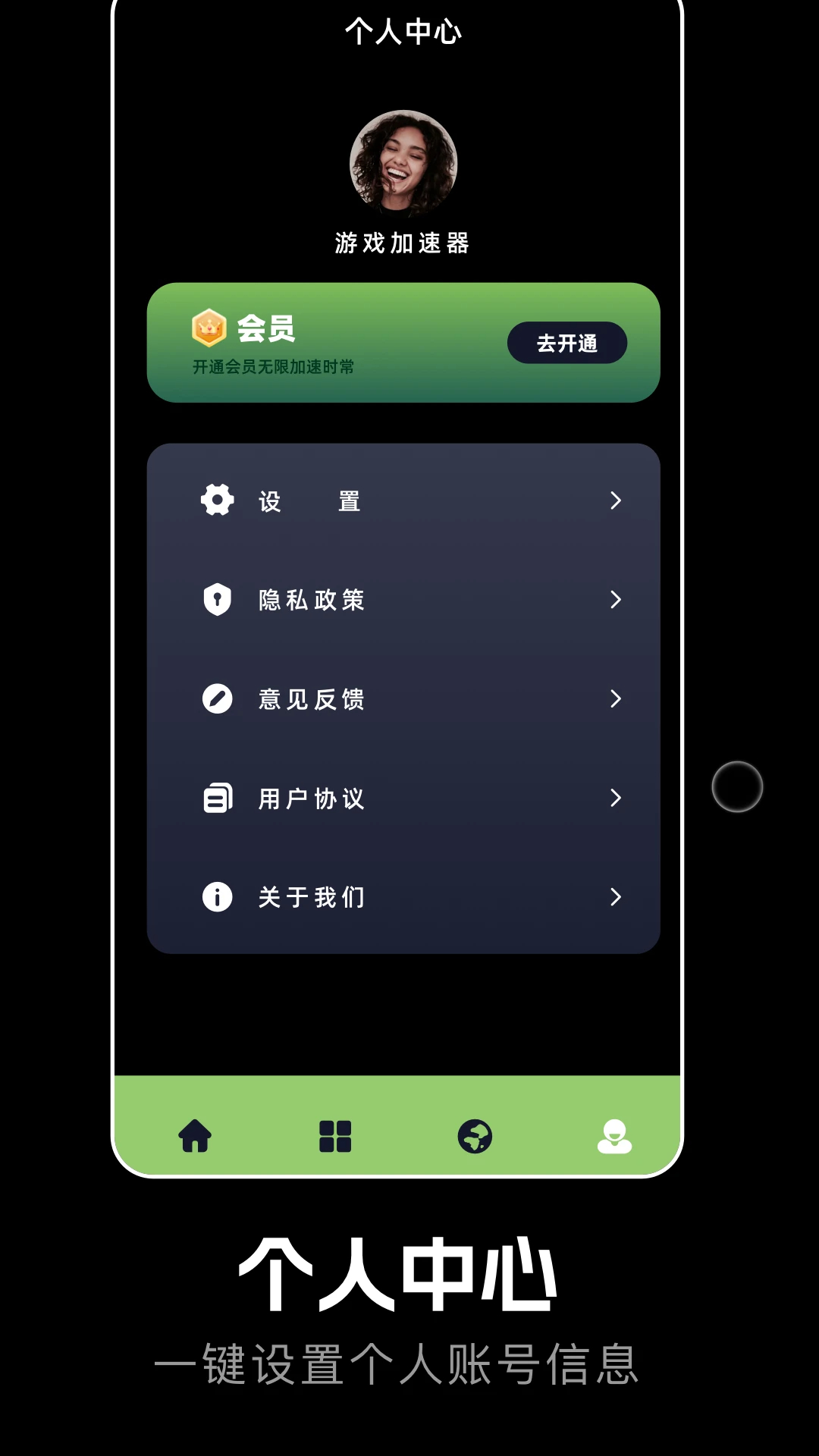
Task: Open the 用户协议 agreement via its arrow
Action: pyautogui.click(x=615, y=798)
